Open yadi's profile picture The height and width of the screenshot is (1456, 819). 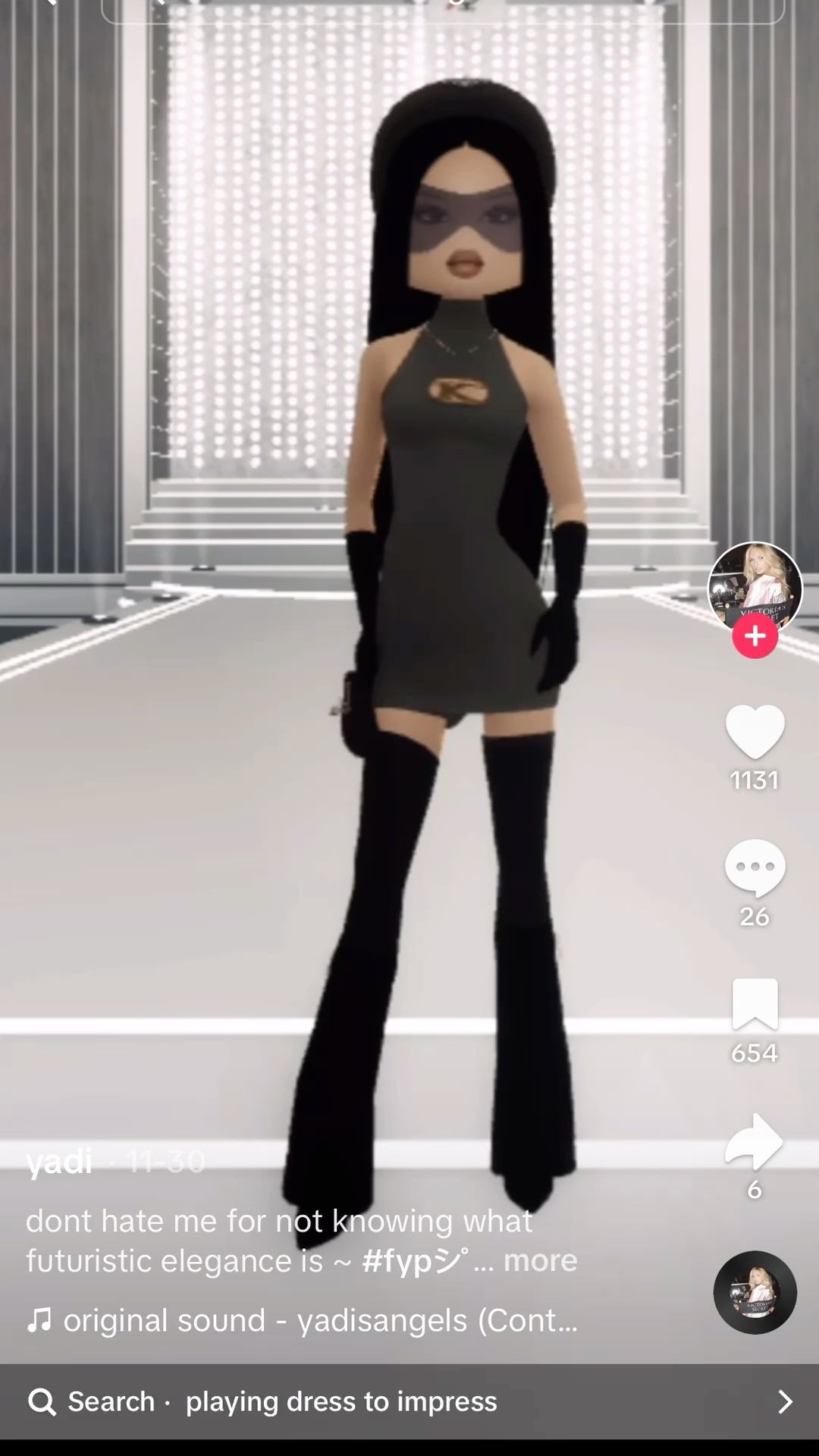click(755, 584)
